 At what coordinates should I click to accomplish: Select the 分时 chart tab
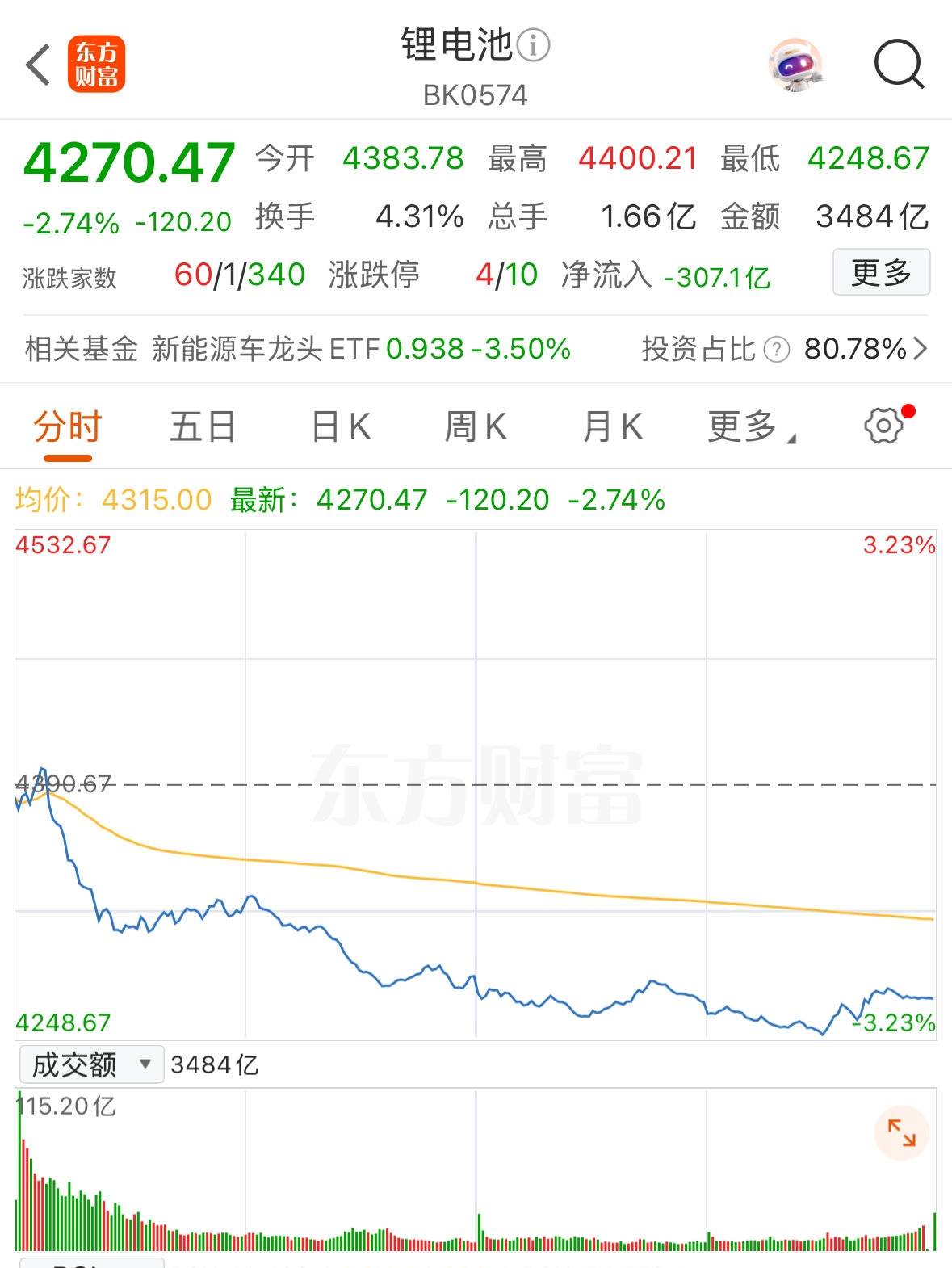[68, 426]
